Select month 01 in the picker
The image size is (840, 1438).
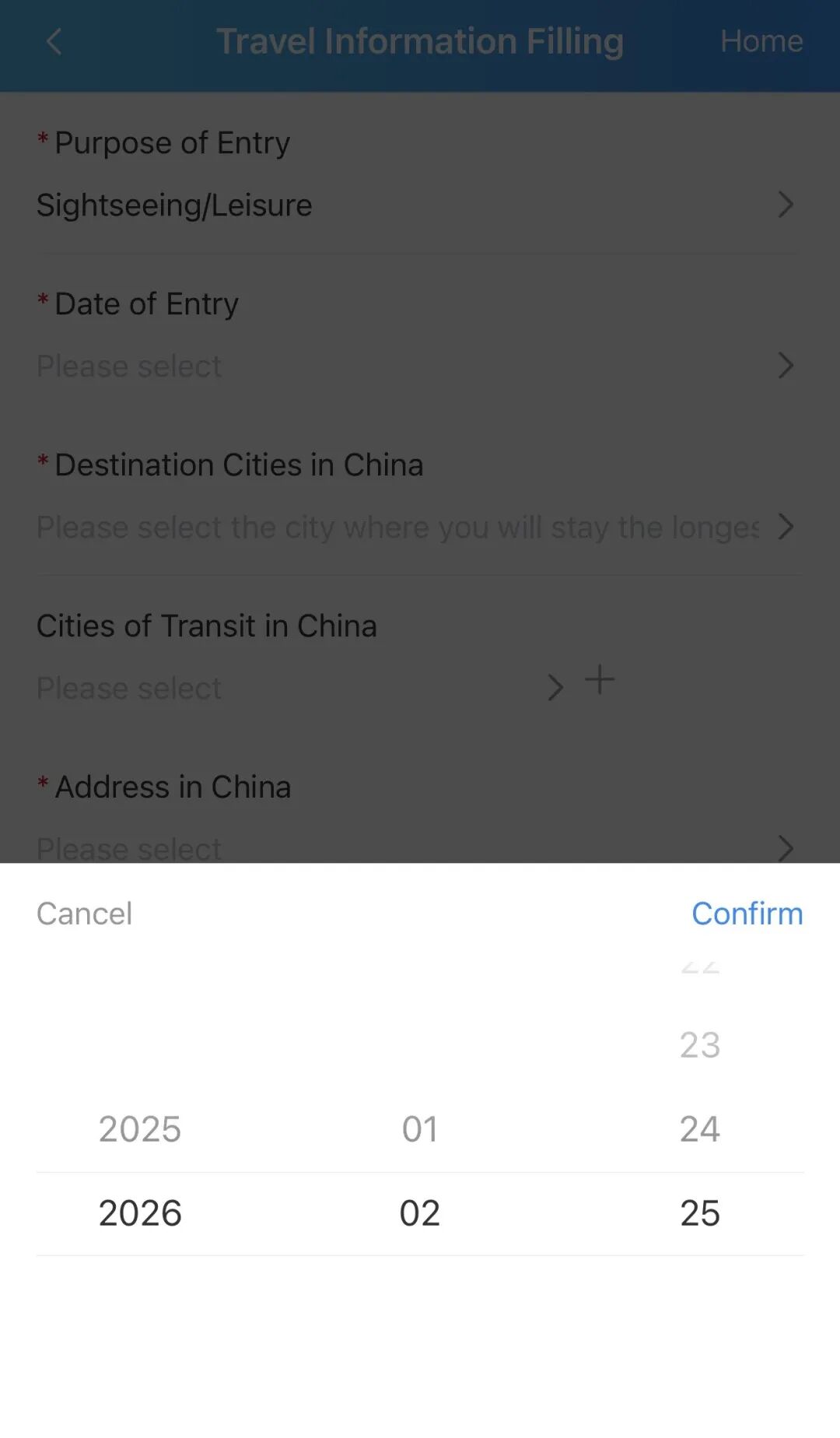[420, 1128]
